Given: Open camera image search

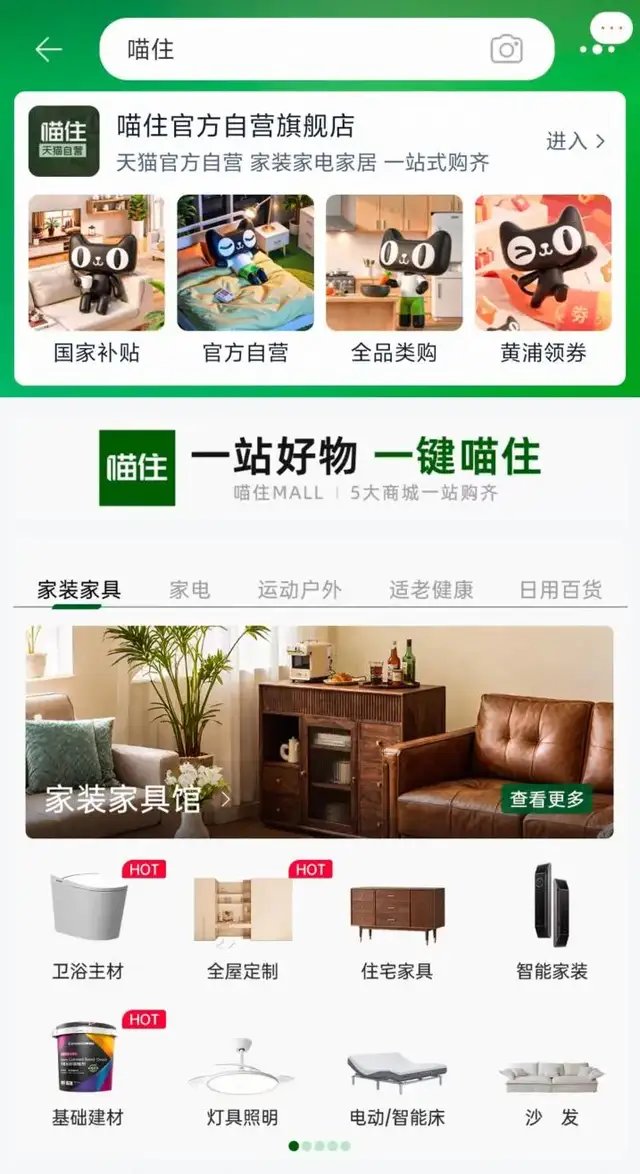Looking at the screenshot, I should (x=506, y=50).
